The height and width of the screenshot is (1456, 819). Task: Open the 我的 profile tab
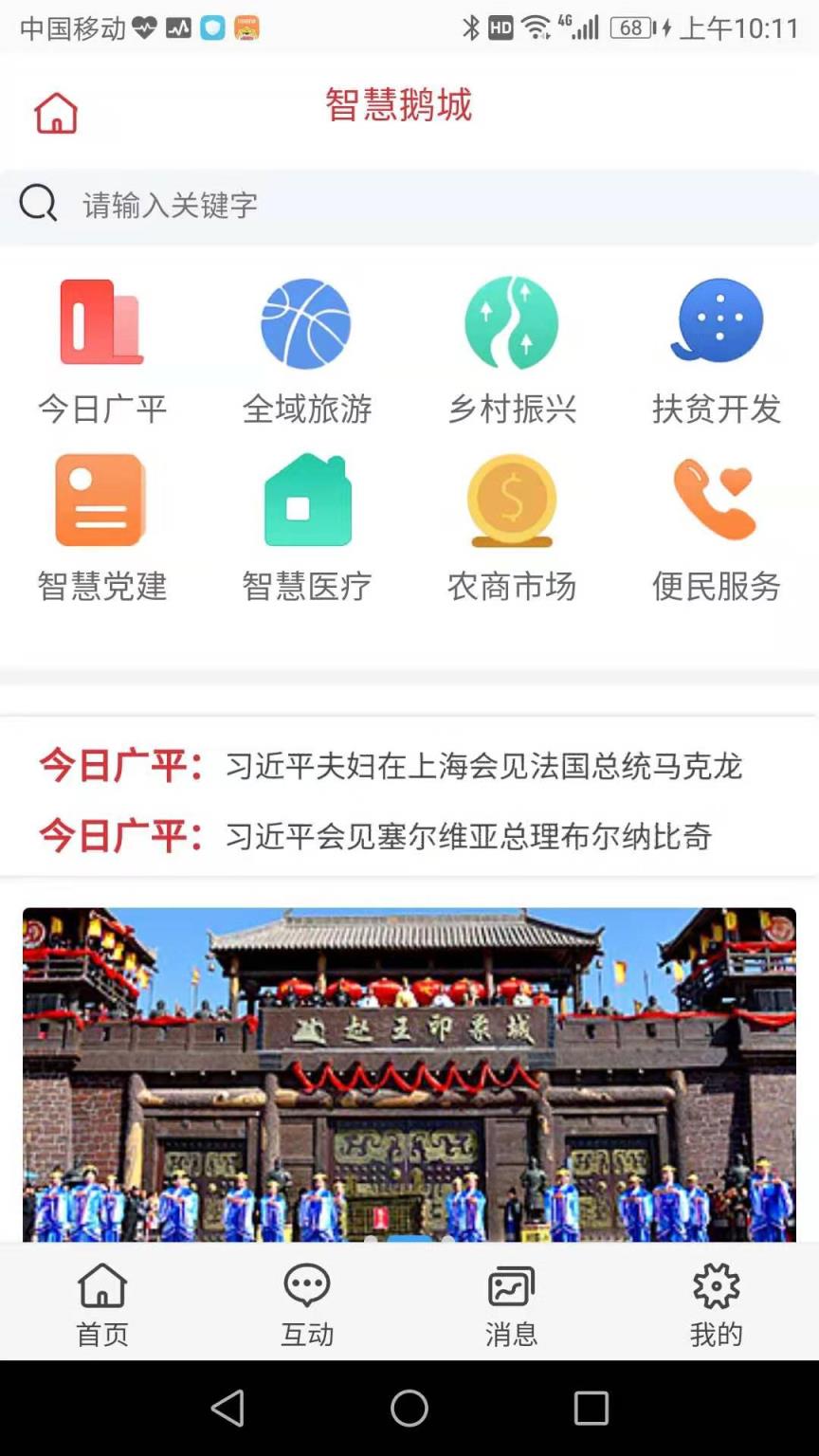tap(716, 1303)
